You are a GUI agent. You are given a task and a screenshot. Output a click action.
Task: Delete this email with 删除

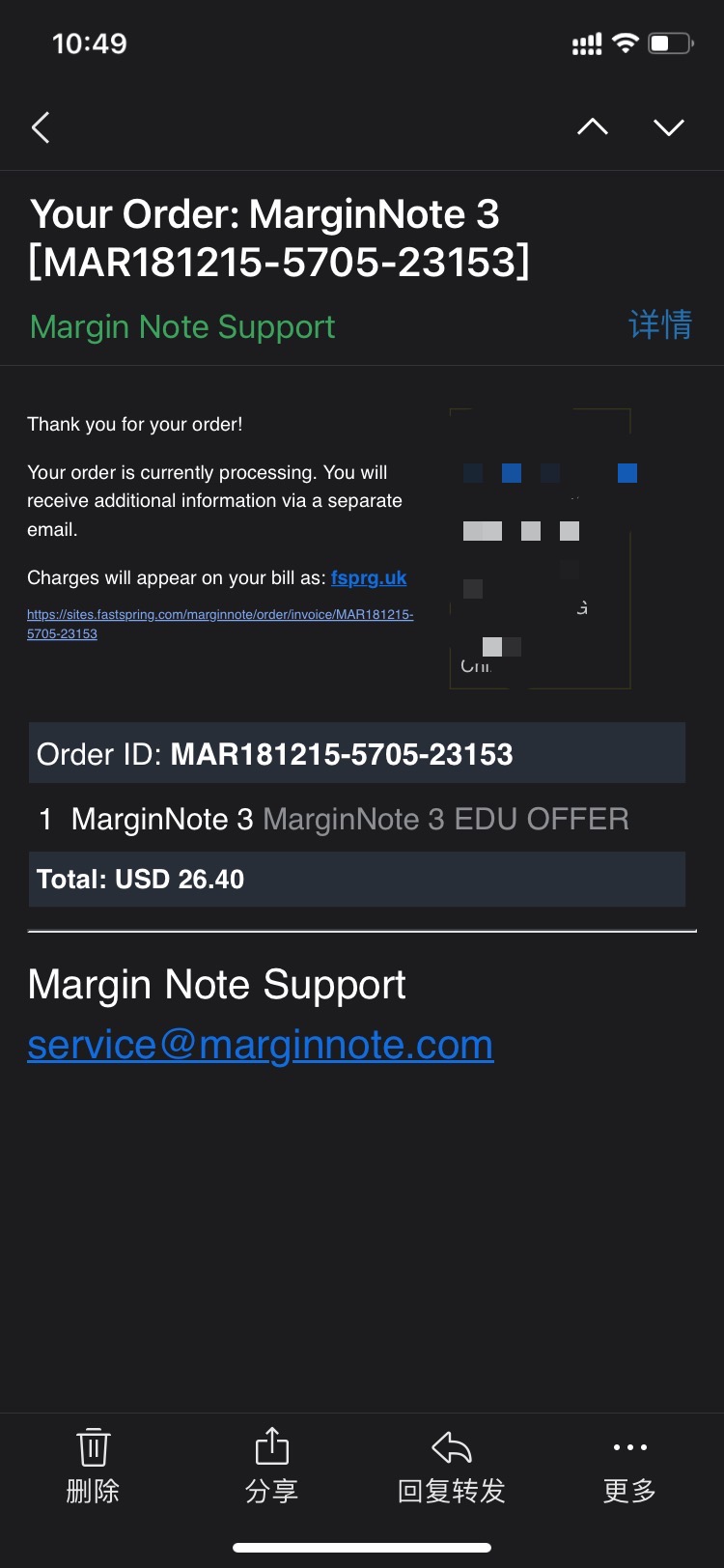coord(93,1466)
